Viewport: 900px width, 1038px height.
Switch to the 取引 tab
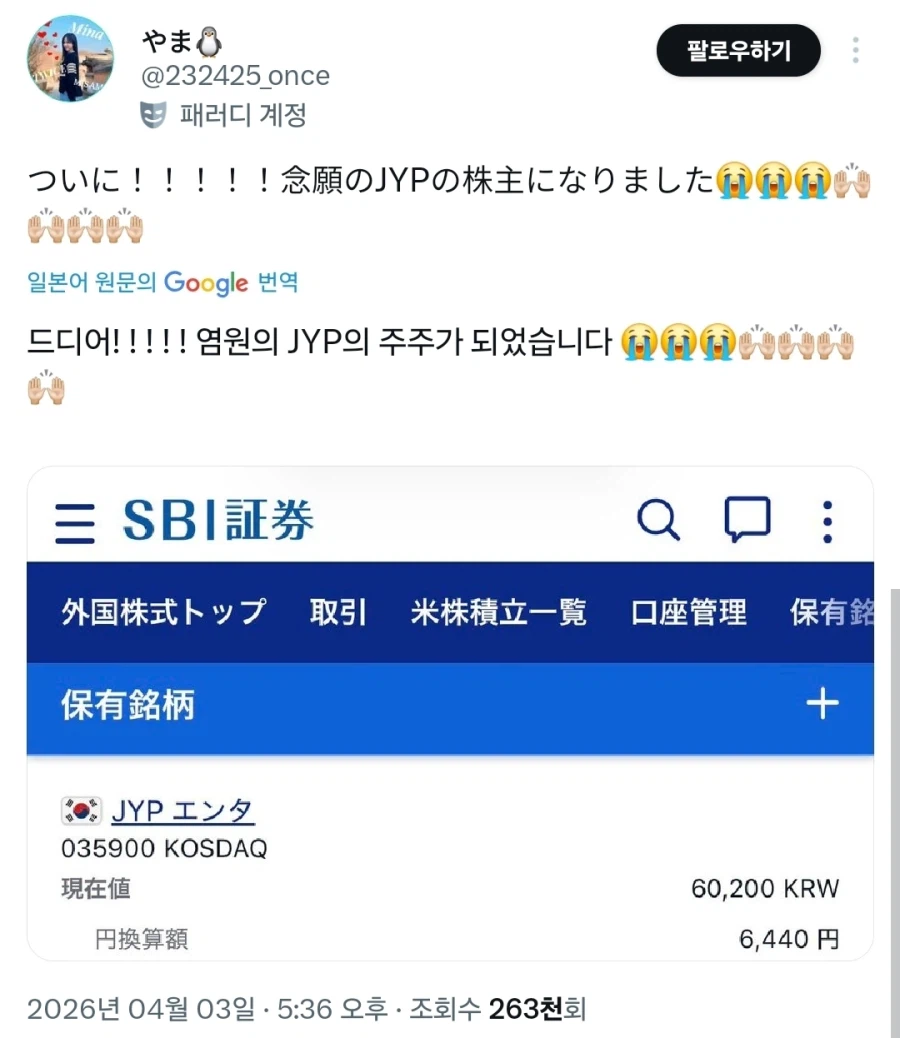click(338, 613)
